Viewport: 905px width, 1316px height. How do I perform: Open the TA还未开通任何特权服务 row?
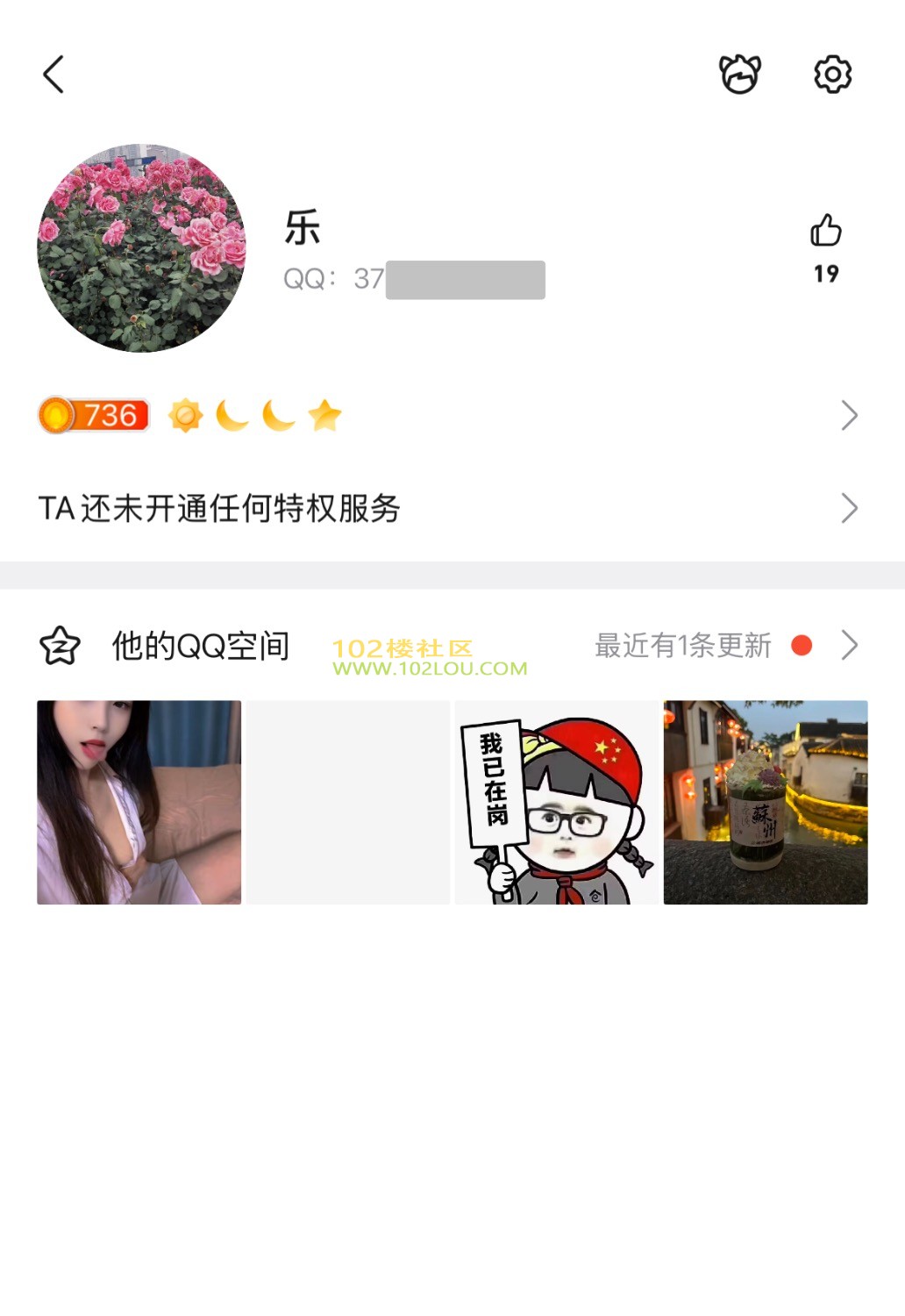pyautogui.click(x=447, y=509)
